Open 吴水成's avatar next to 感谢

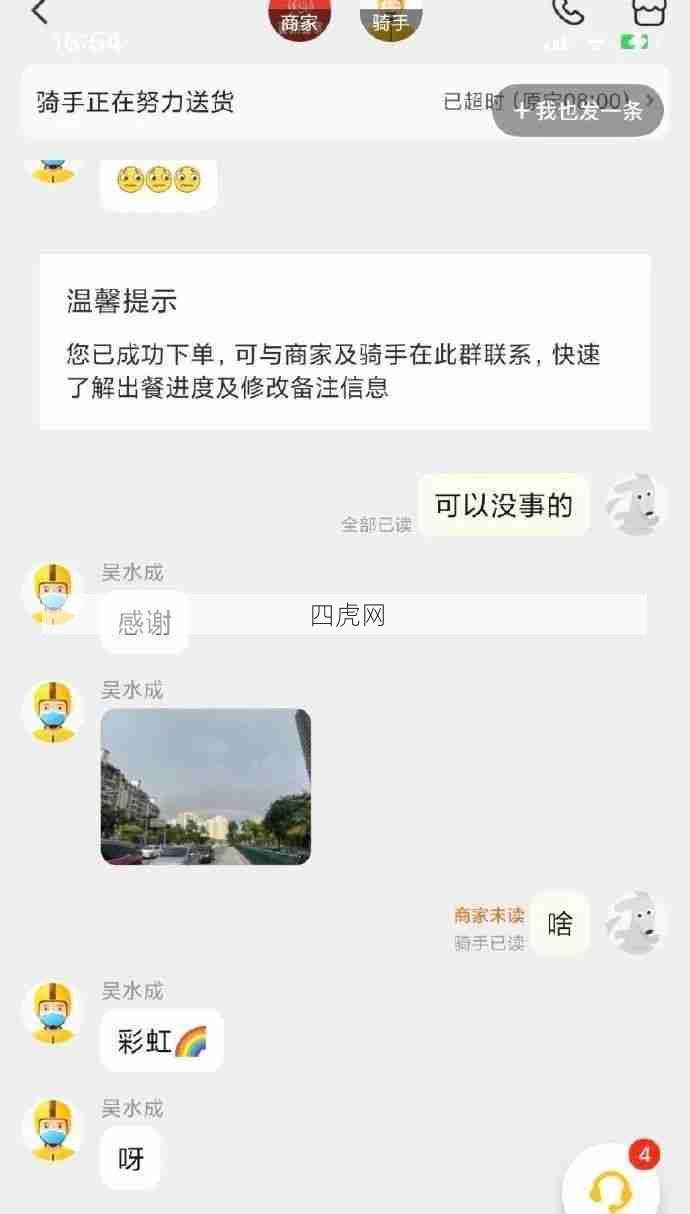click(53, 593)
